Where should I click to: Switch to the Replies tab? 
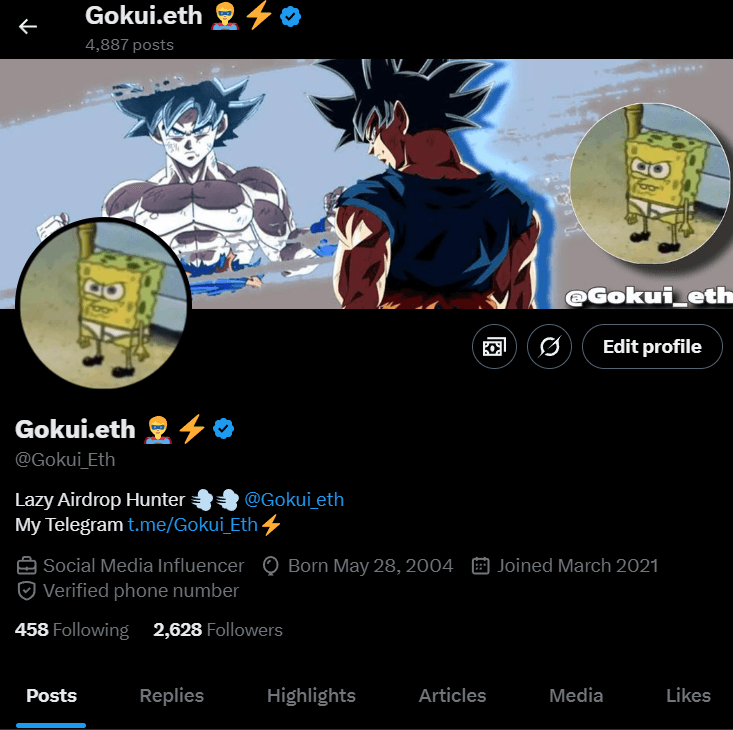click(x=171, y=696)
